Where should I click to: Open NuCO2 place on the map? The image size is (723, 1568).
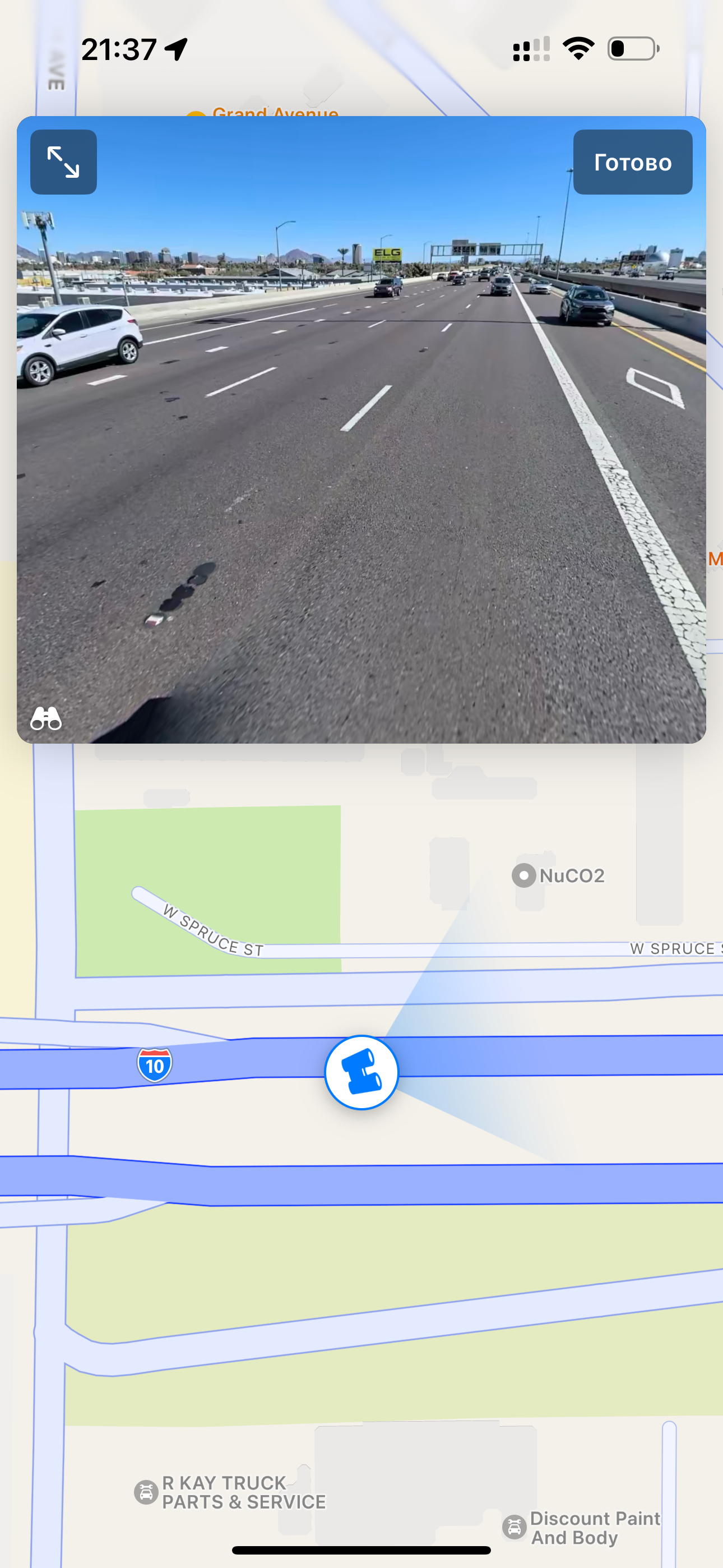pyautogui.click(x=524, y=875)
